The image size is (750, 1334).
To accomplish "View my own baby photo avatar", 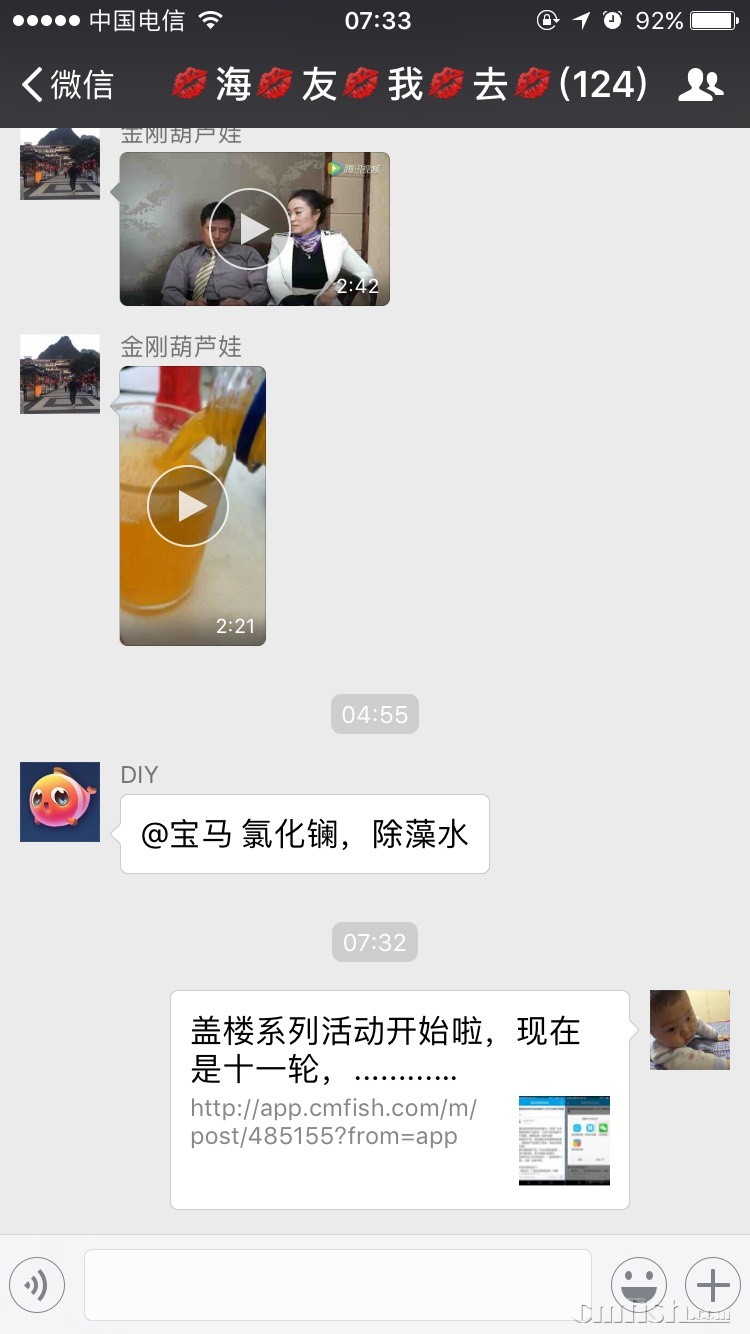I will point(690,1030).
